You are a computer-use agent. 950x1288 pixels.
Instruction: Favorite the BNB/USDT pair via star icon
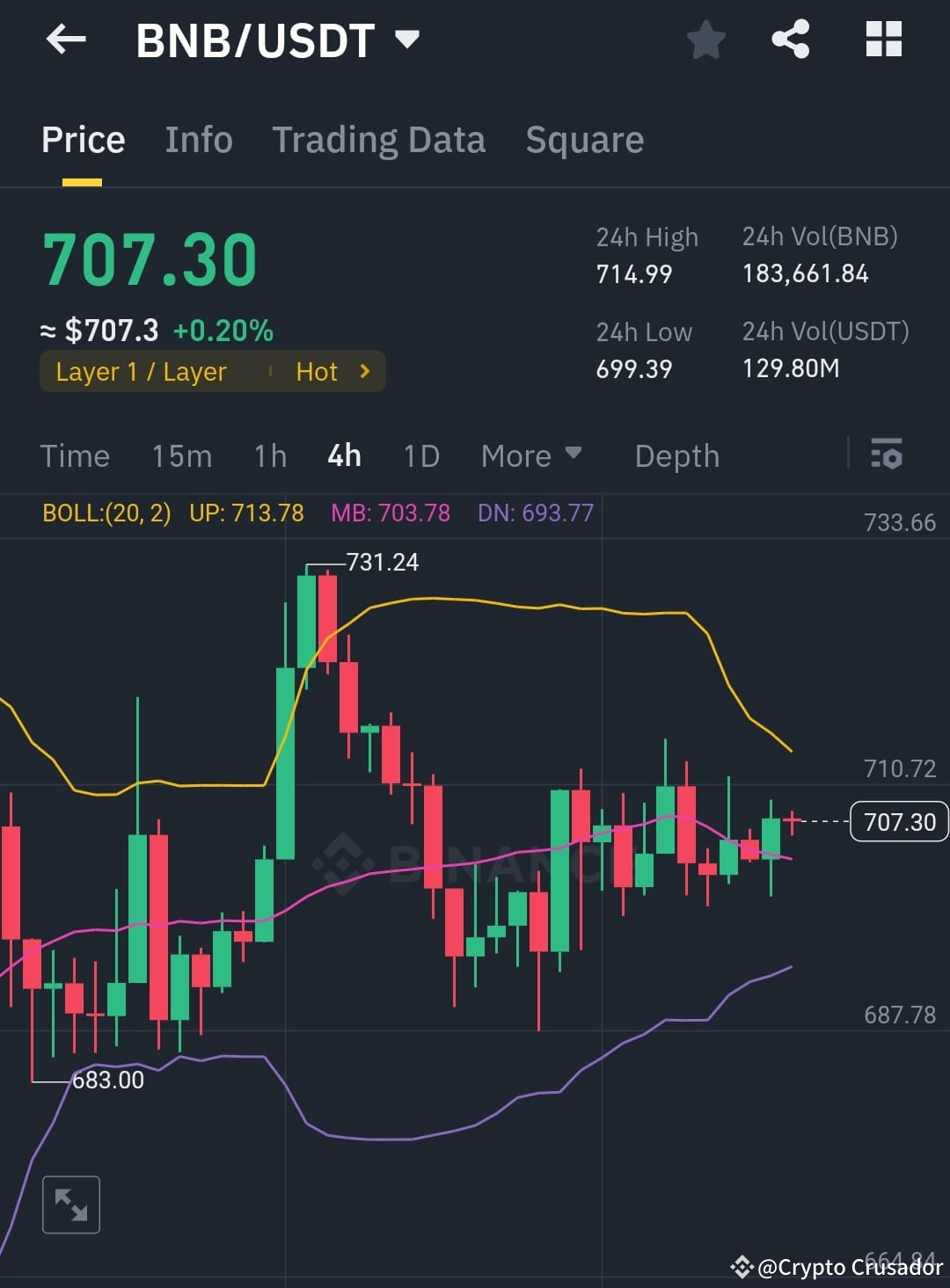tap(706, 39)
